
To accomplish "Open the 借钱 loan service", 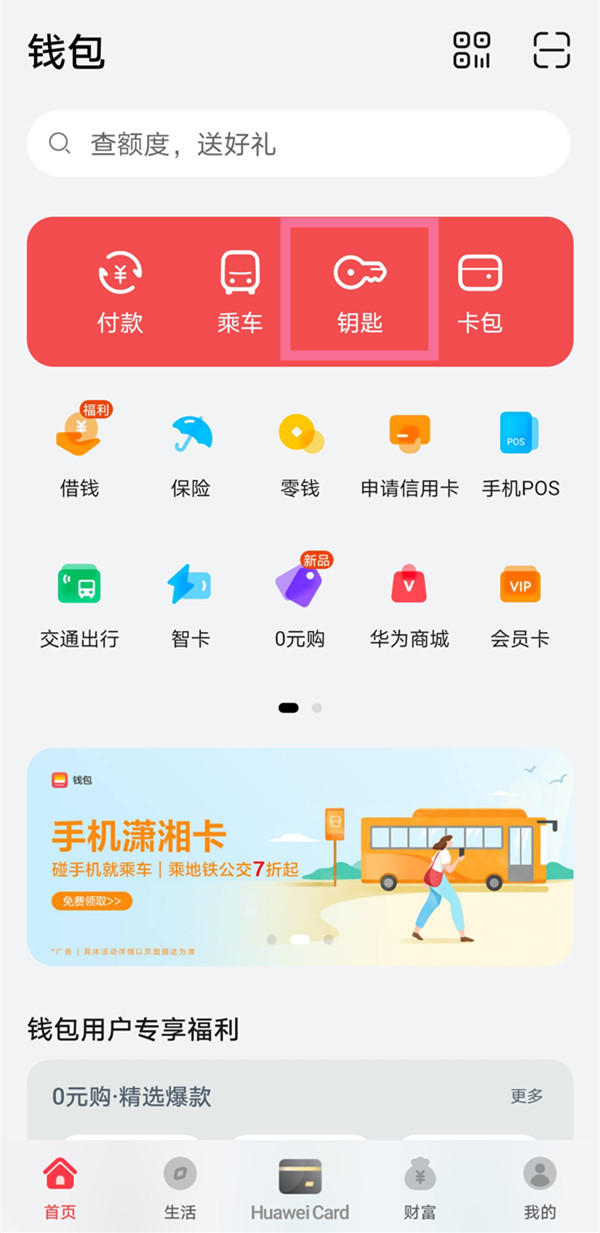I will pos(80,451).
